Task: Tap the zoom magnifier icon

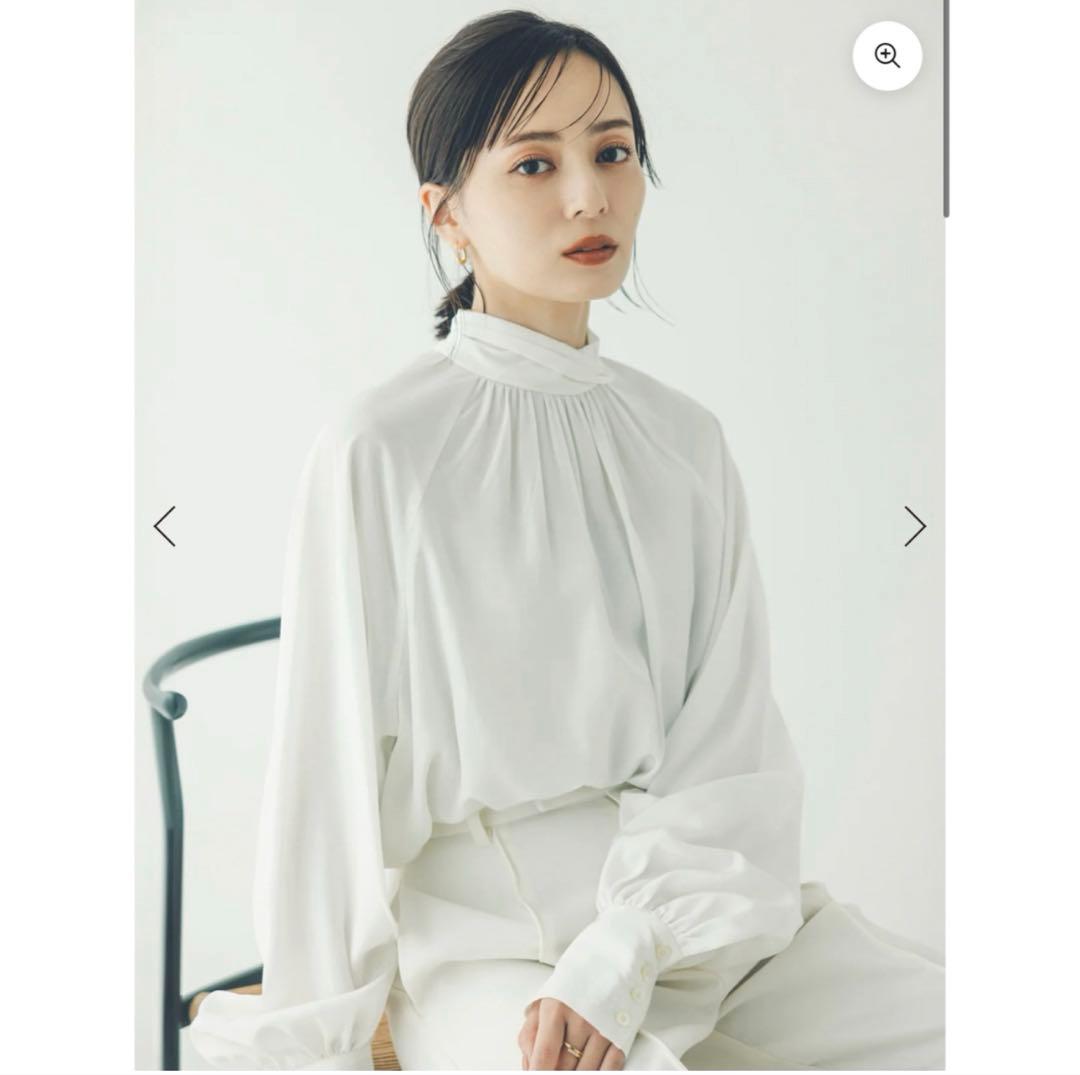Action: pos(887,56)
